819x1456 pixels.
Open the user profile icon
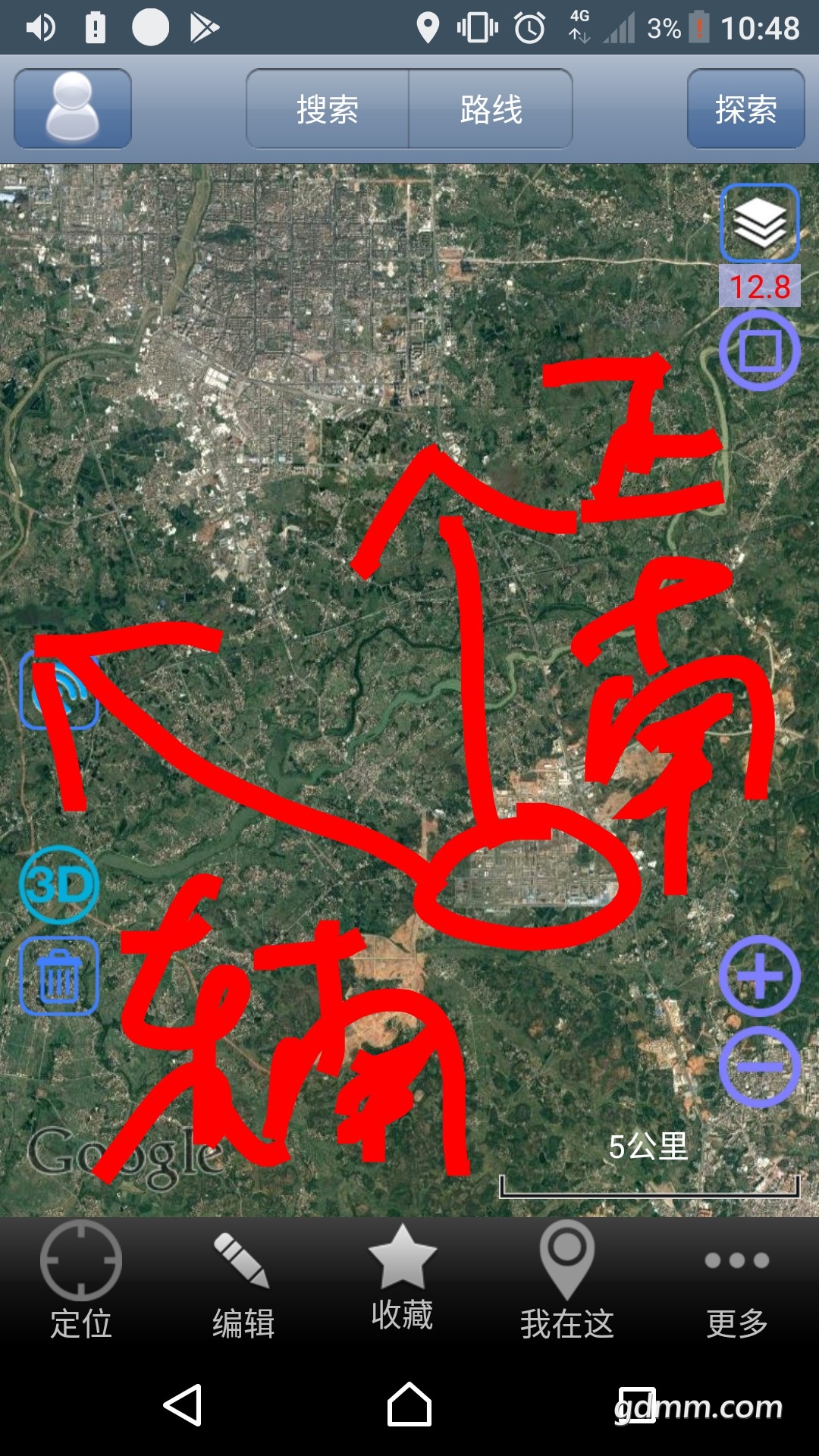click(x=73, y=108)
